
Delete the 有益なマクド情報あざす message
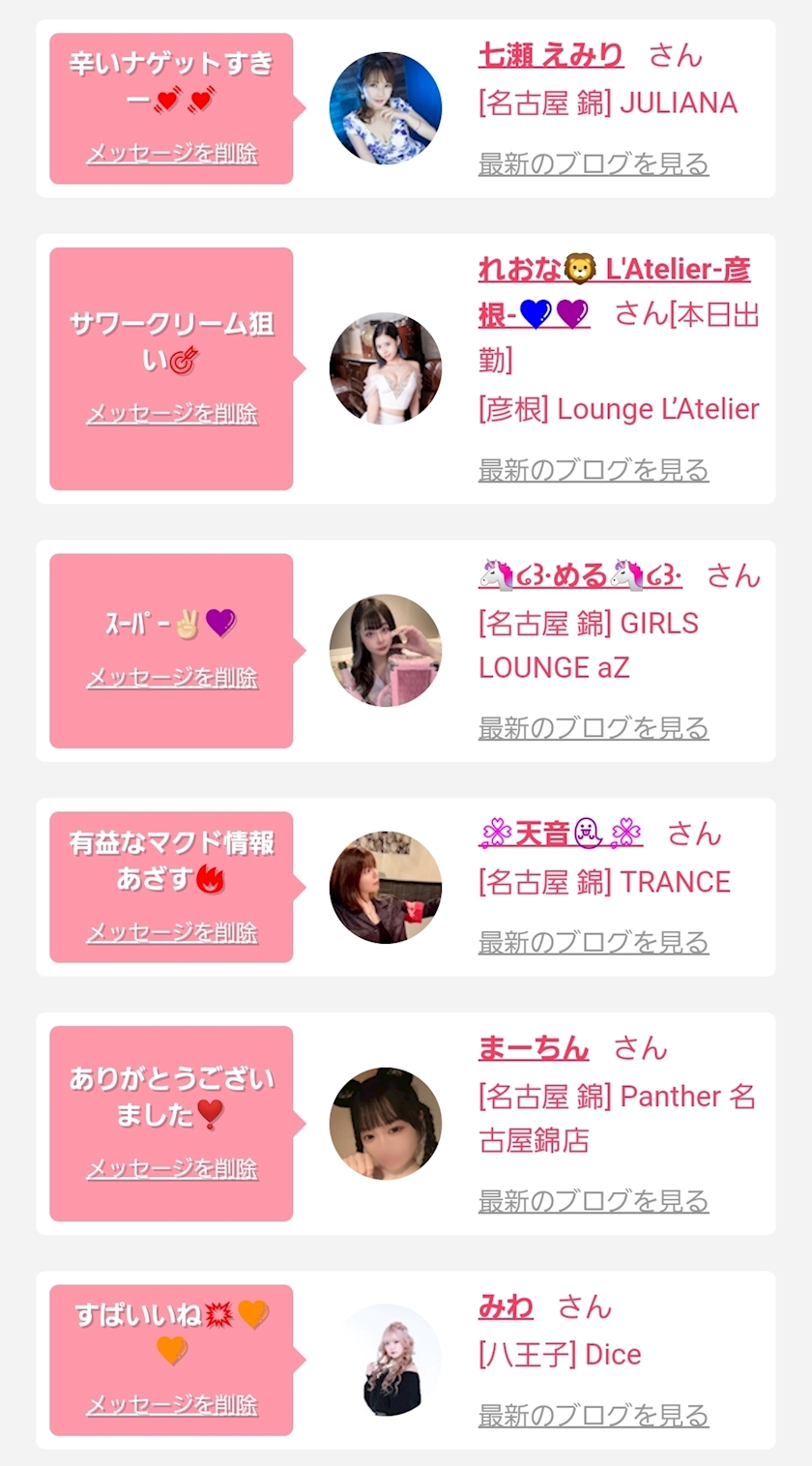click(172, 933)
